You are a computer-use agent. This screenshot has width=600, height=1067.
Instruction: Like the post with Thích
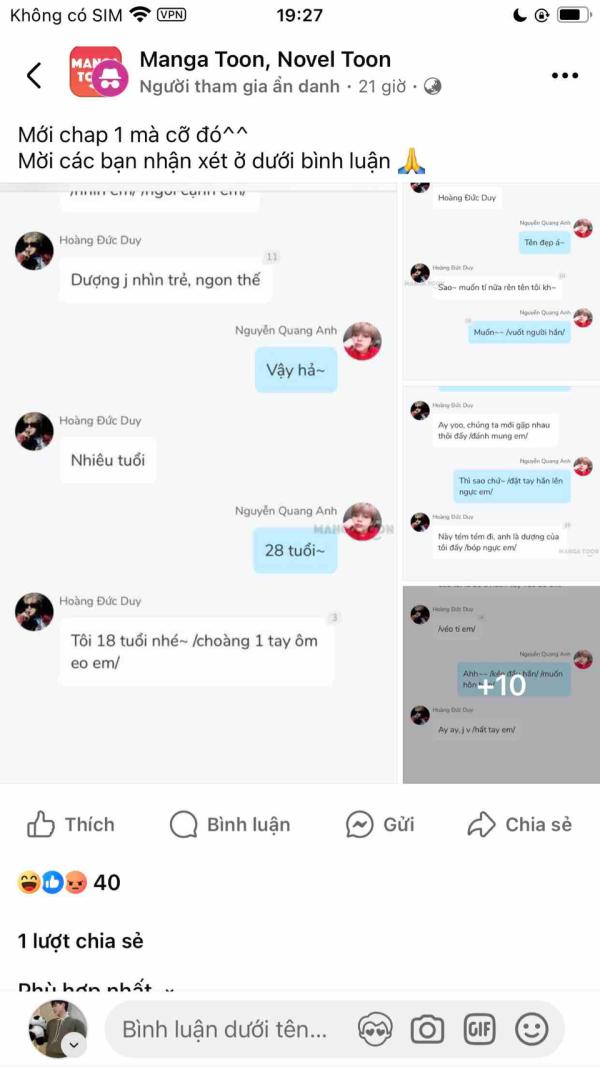pyautogui.click(x=71, y=824)
